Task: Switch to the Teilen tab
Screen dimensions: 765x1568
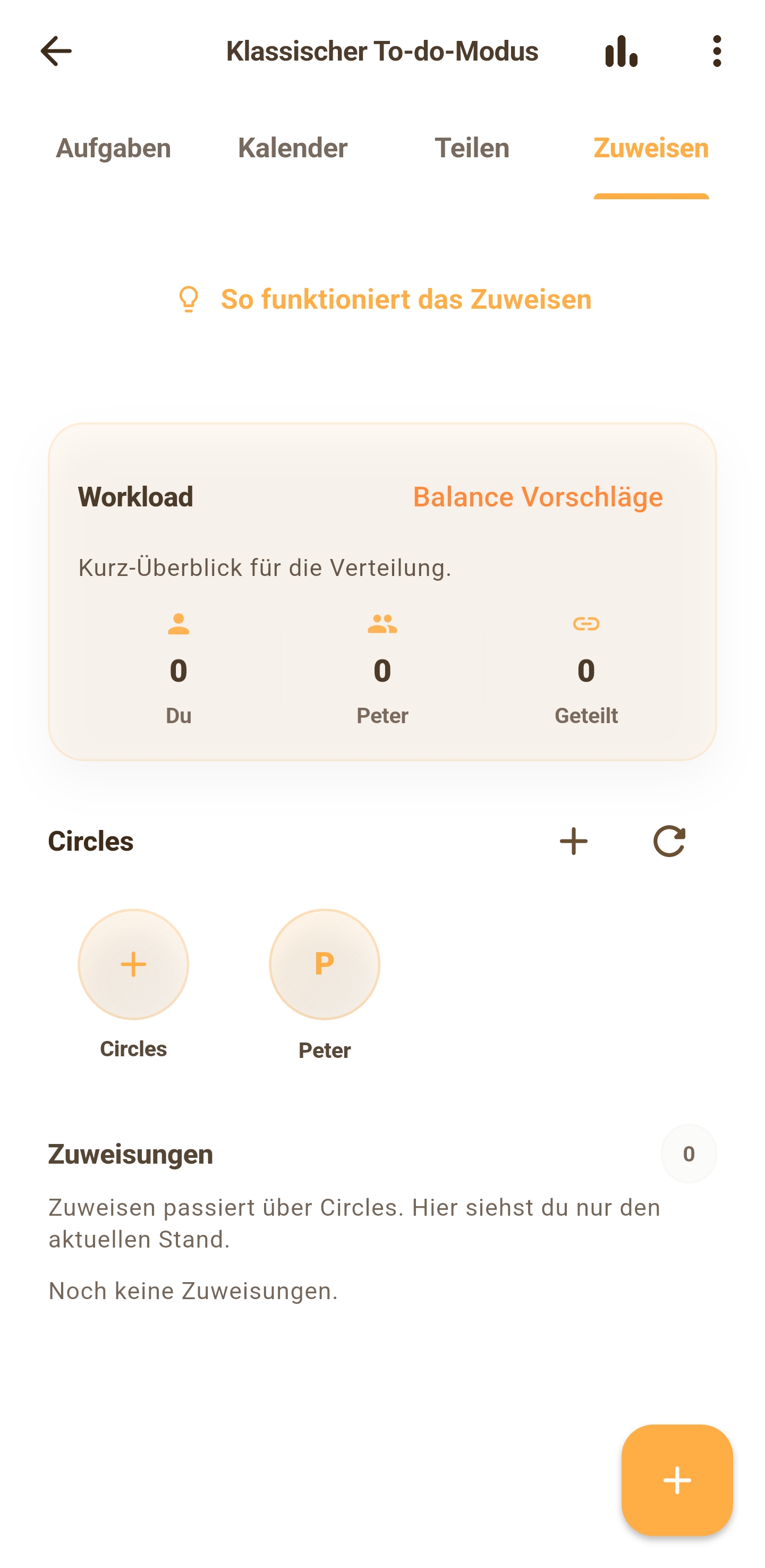Action: tap(472, 148)
